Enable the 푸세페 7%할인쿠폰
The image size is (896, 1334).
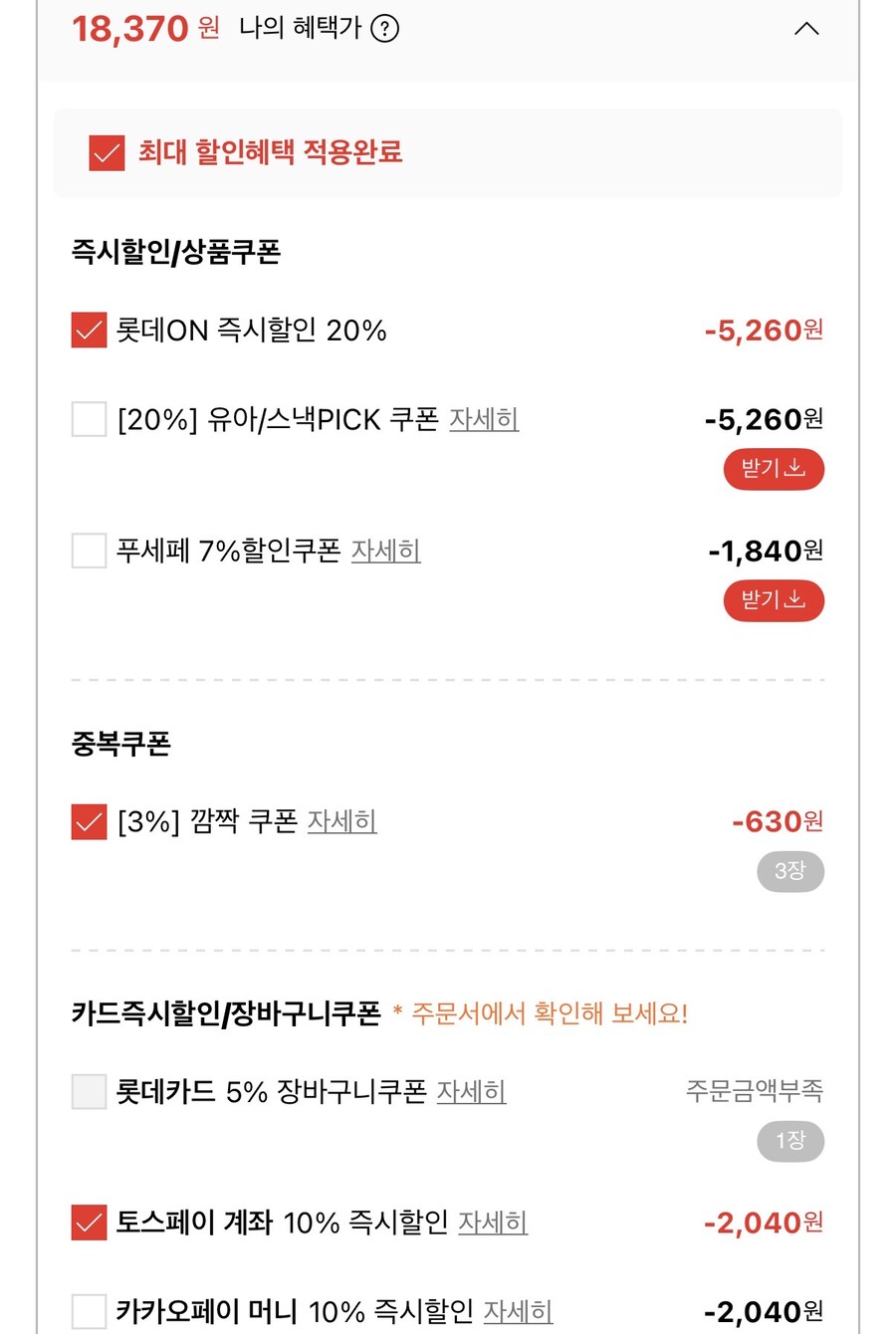tap(88, 552)
